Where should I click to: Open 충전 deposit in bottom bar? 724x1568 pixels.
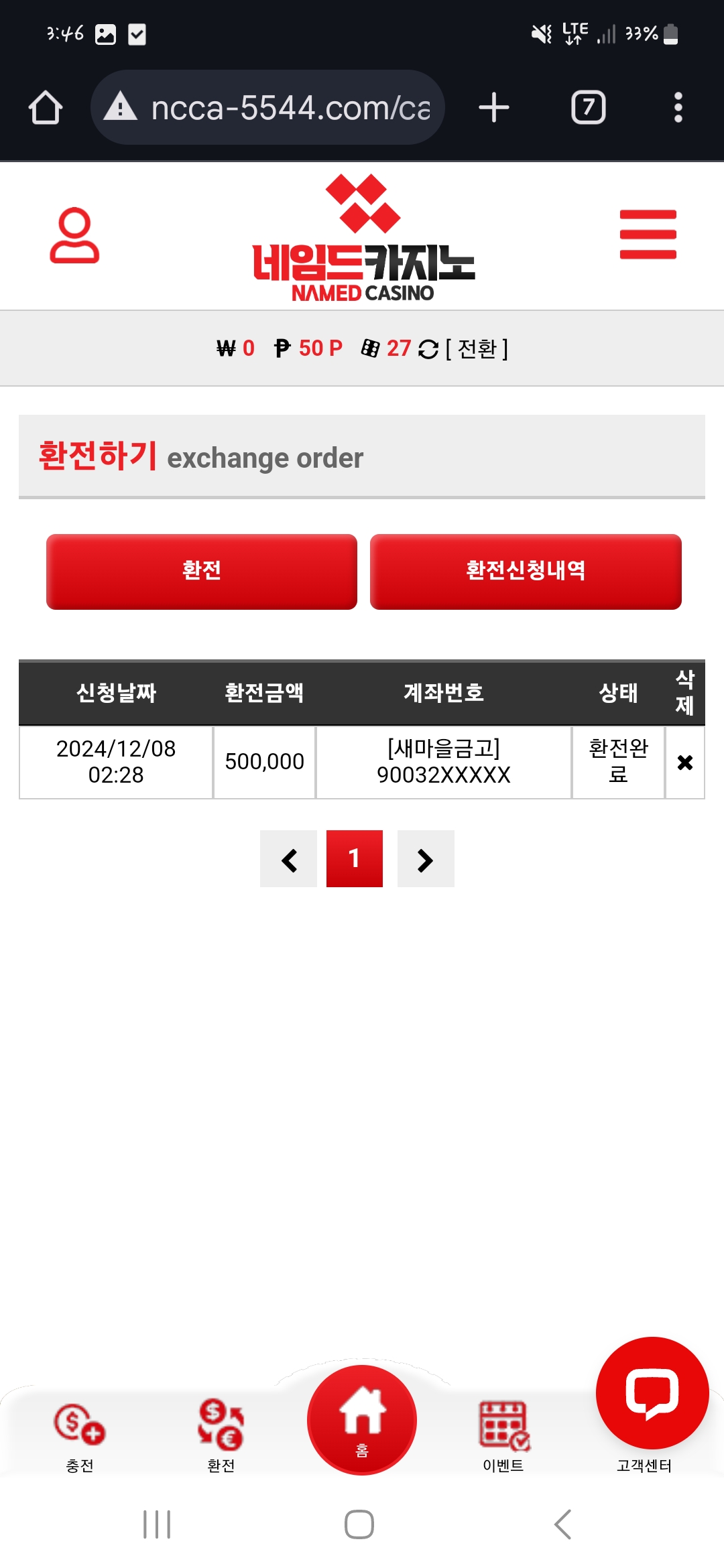pos(80,1434)
